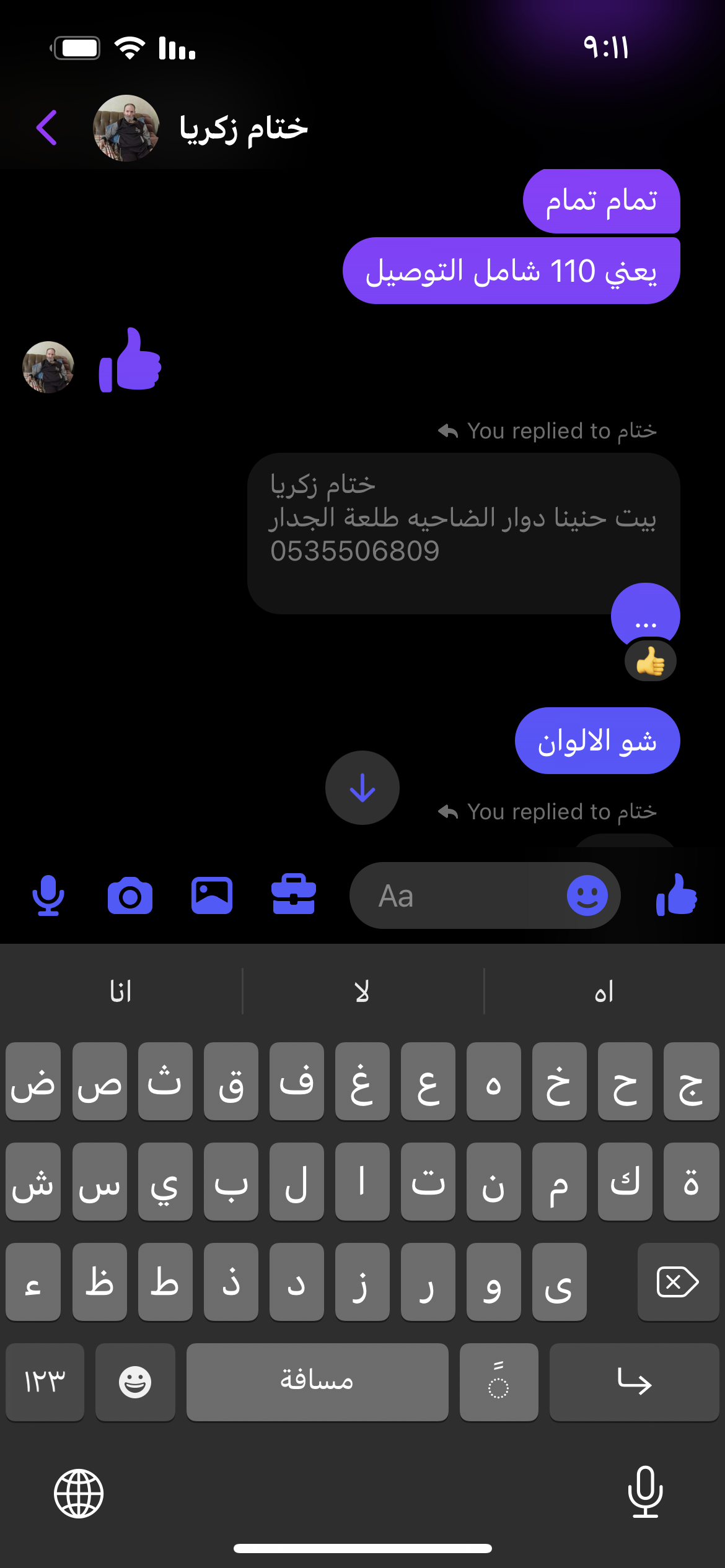Tap the مسافة space key

(317, 1382)
